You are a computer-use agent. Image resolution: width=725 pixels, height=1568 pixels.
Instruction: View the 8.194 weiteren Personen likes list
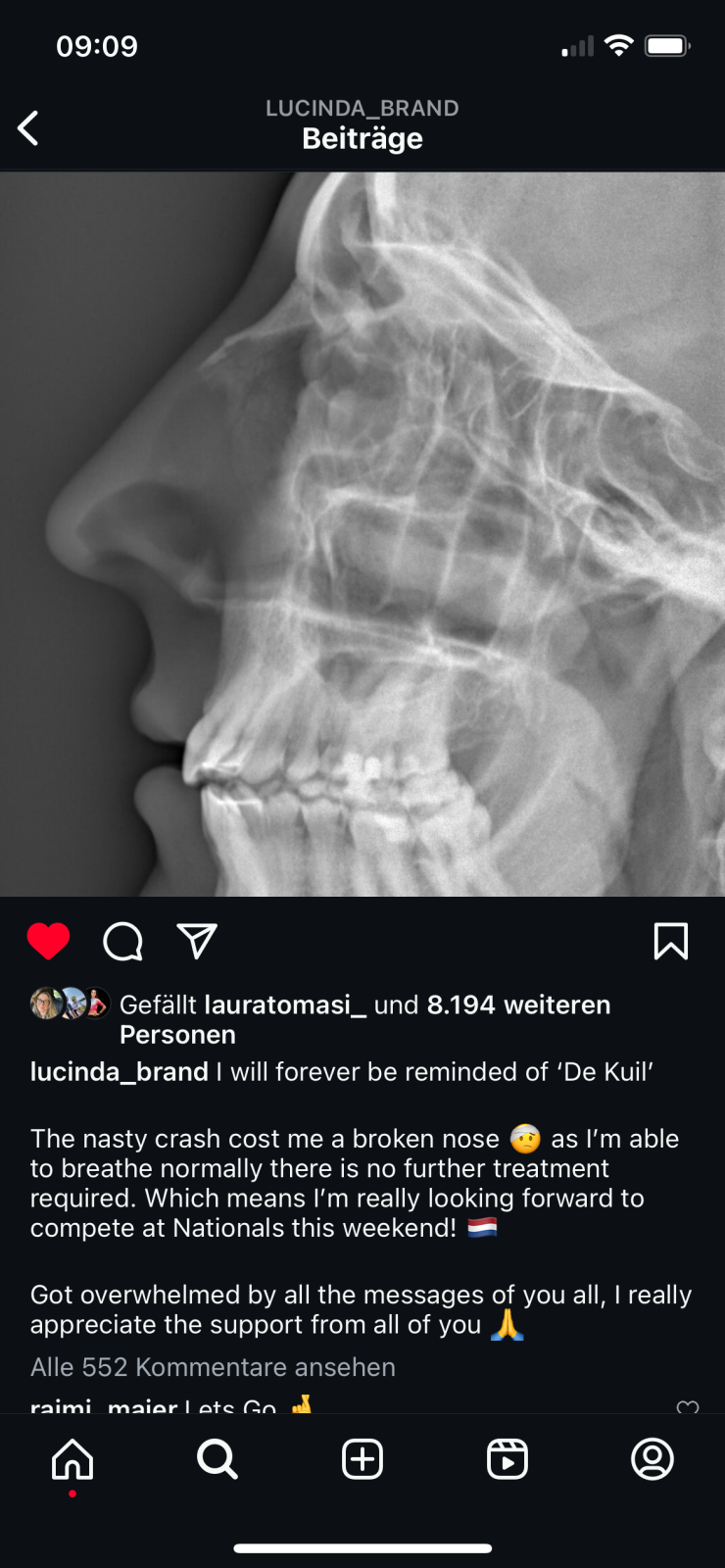point(517,1005)
